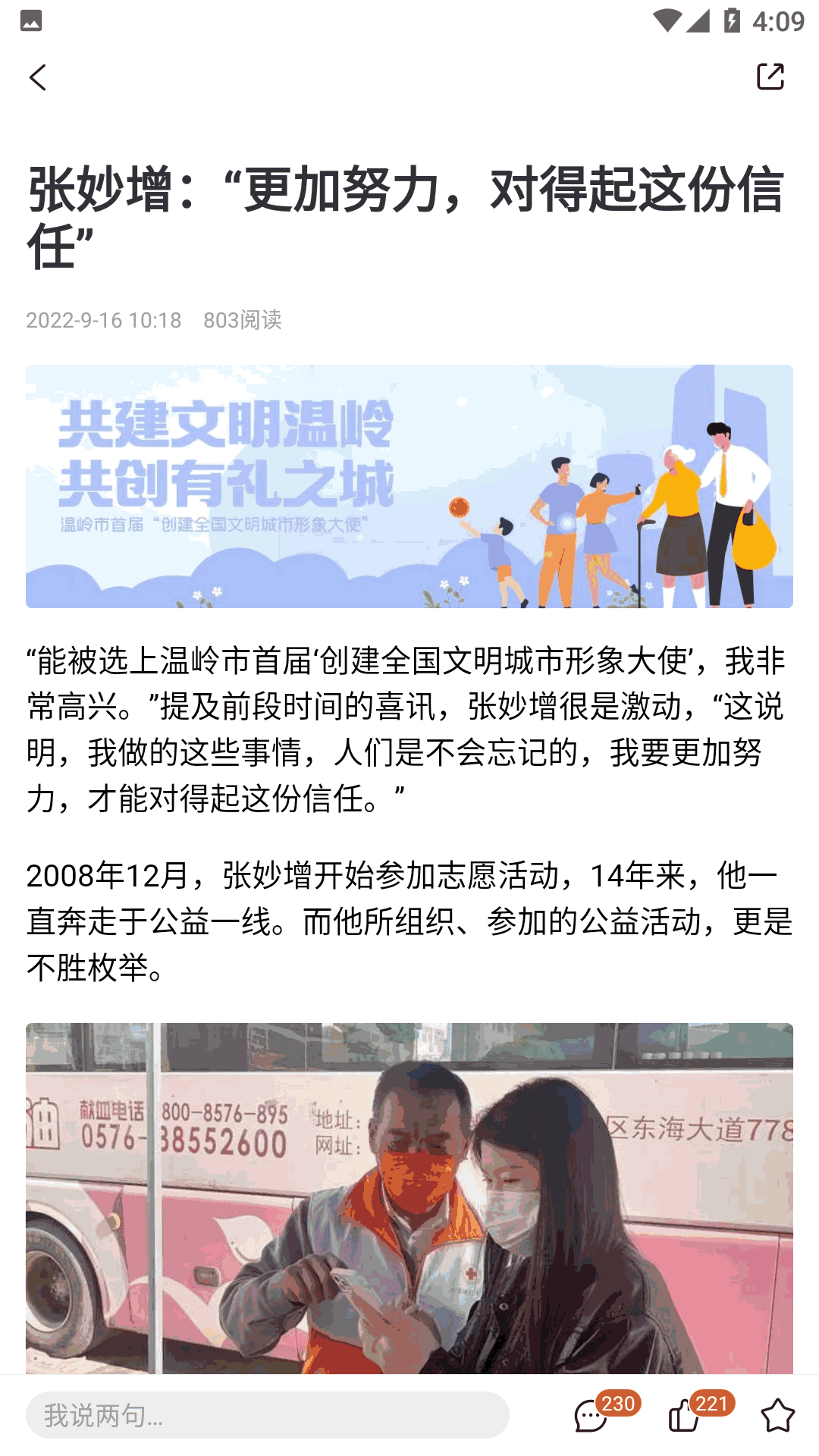The image size is (819, 1456).
Task: Go back to the previous page
Action: pyautogui.click(x=38, y=77)
